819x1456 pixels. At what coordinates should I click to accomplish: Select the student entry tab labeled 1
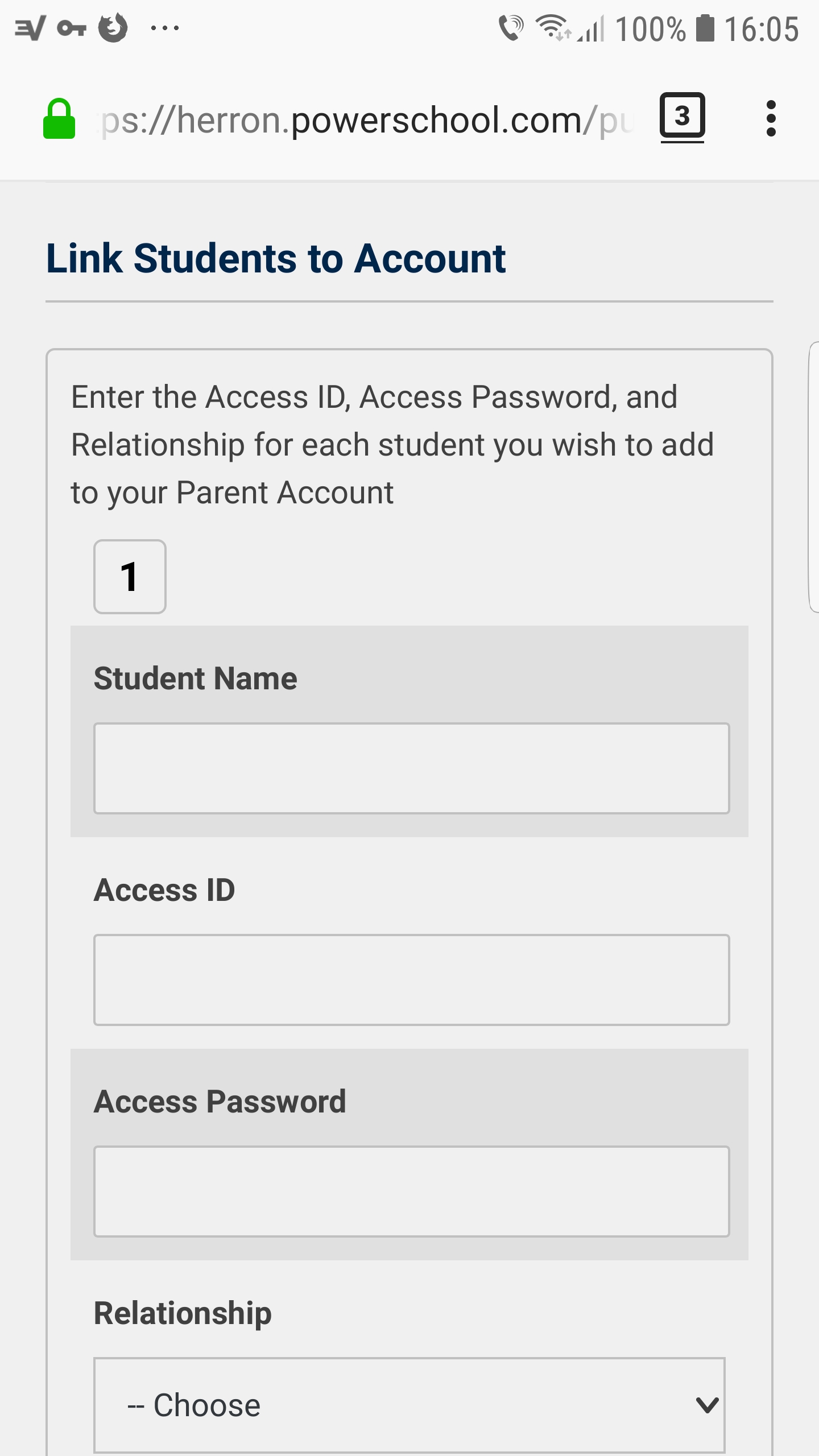(130, 577)
